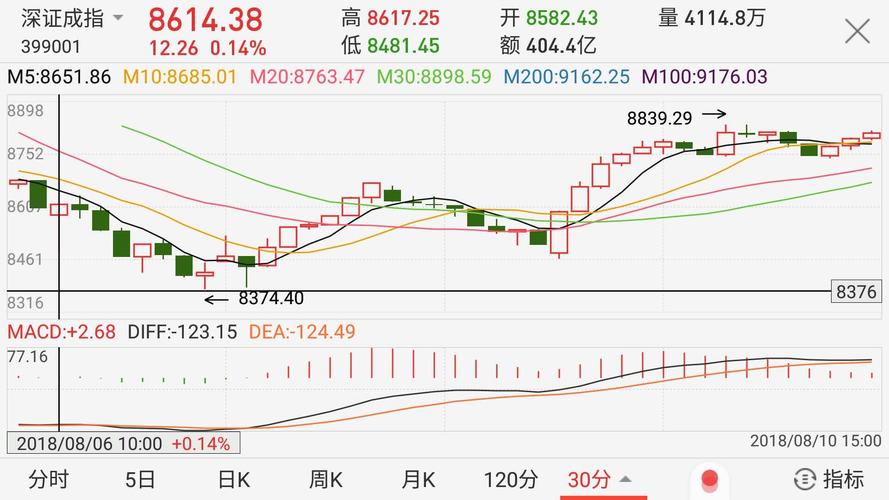Image resolution: width=889 pixels, height=500 pixels.
Task: View the 周K weekly chart
Action: pyautogui.click(x=326, y=479)
